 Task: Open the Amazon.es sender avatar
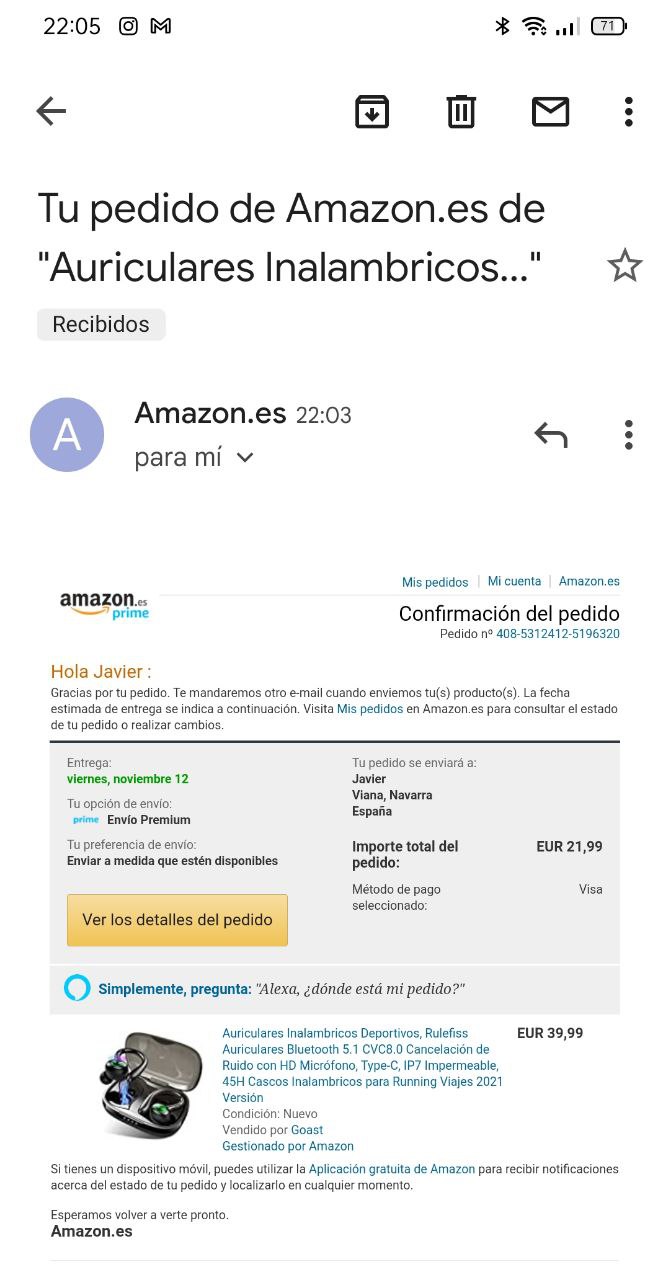tap(67, 435)
